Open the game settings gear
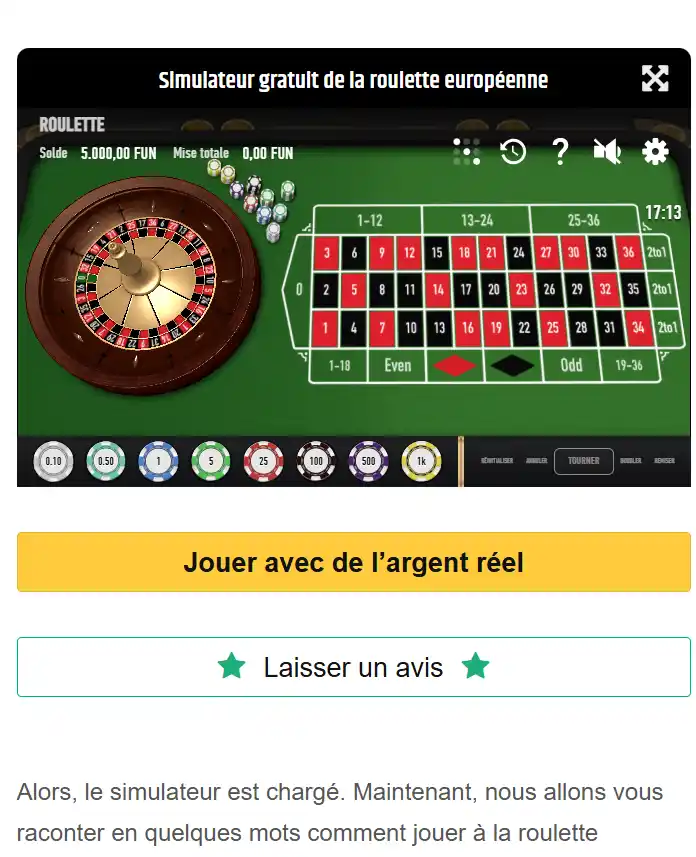696x857 pixels. point(655,152)
